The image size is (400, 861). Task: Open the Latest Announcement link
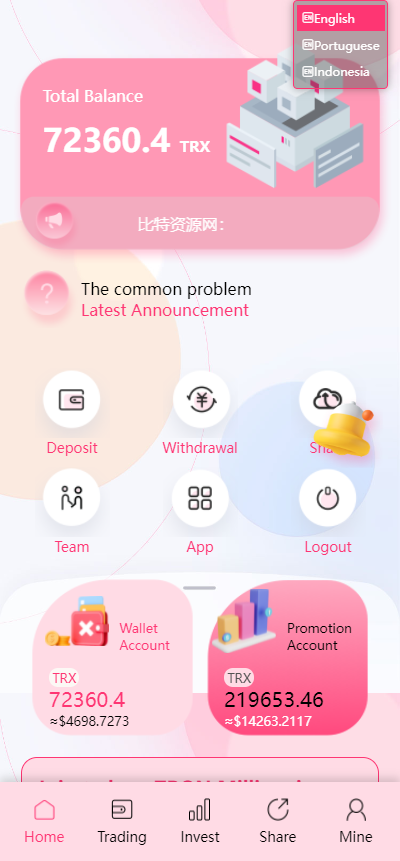point(165,310)
